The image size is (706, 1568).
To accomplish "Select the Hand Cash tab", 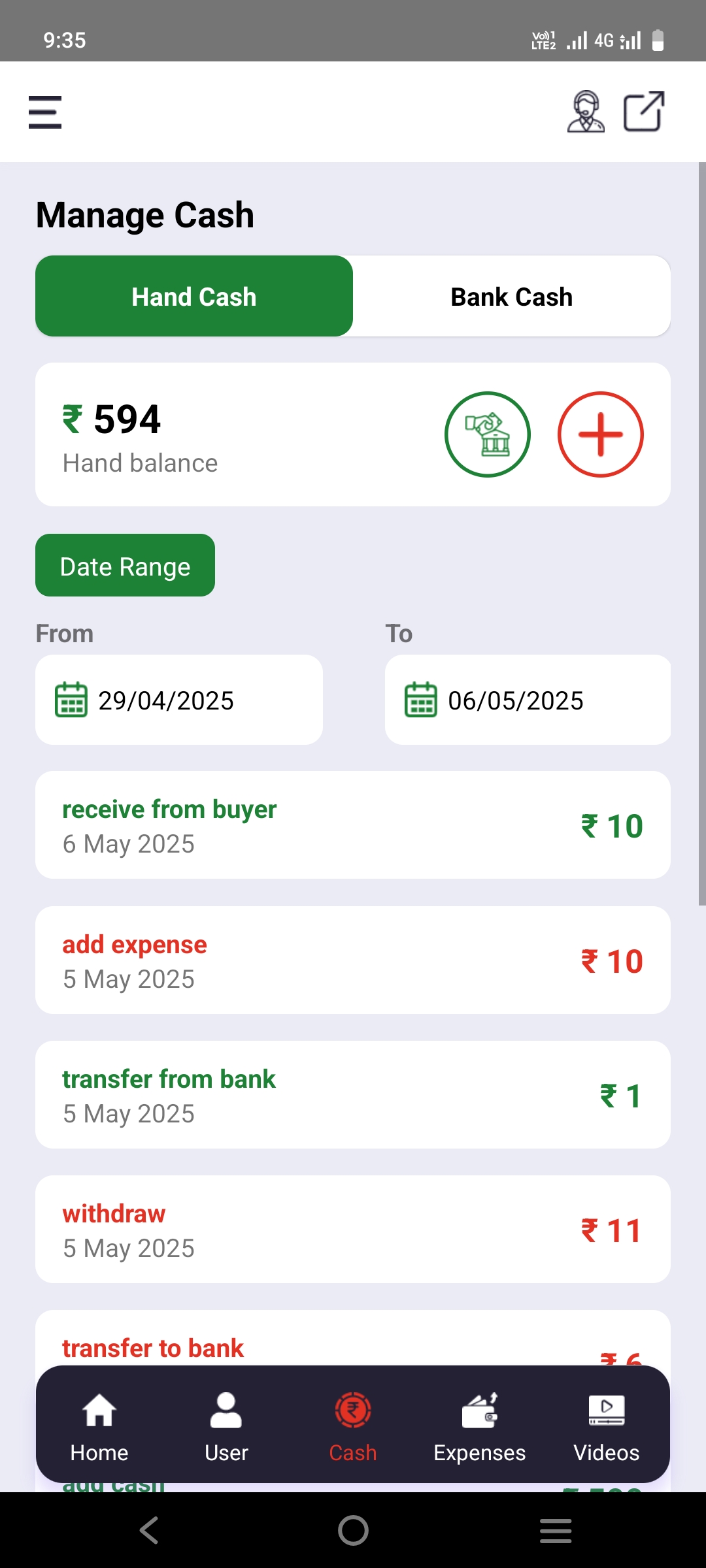I will click(194, 297).
